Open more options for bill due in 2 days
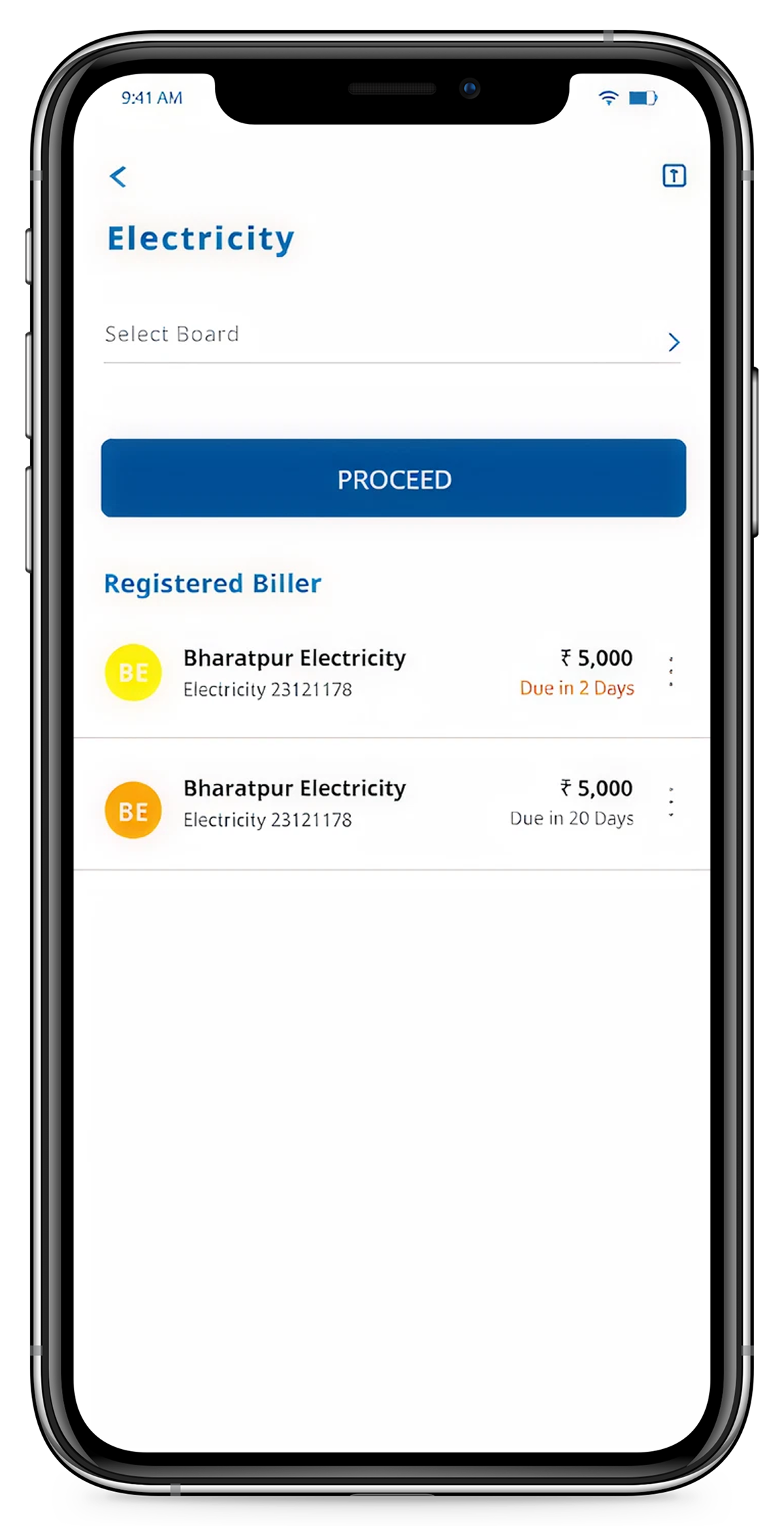The image size is (784, 1526). click(671, 672)
